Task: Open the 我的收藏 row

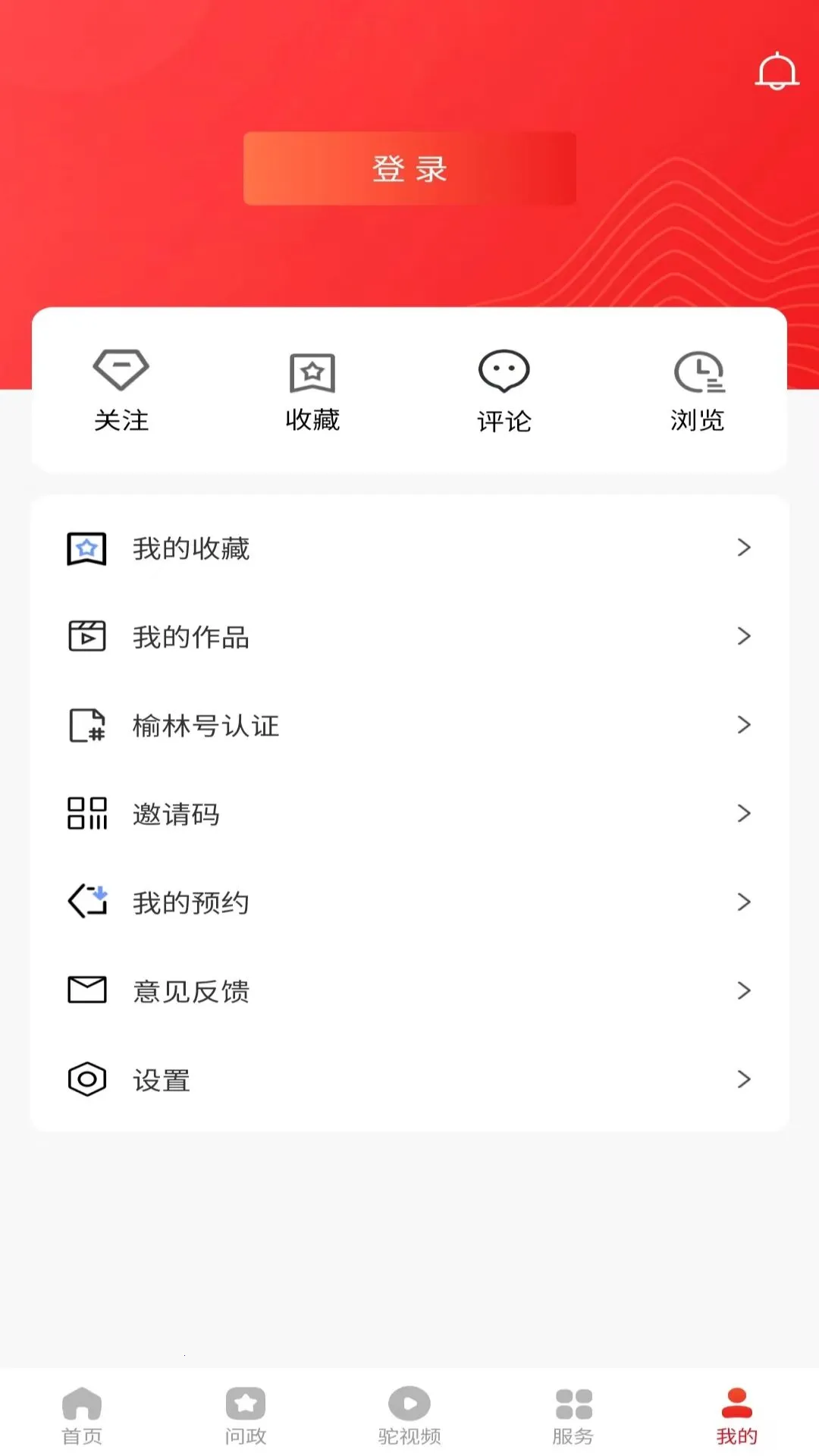Action: tap(409, 548)
